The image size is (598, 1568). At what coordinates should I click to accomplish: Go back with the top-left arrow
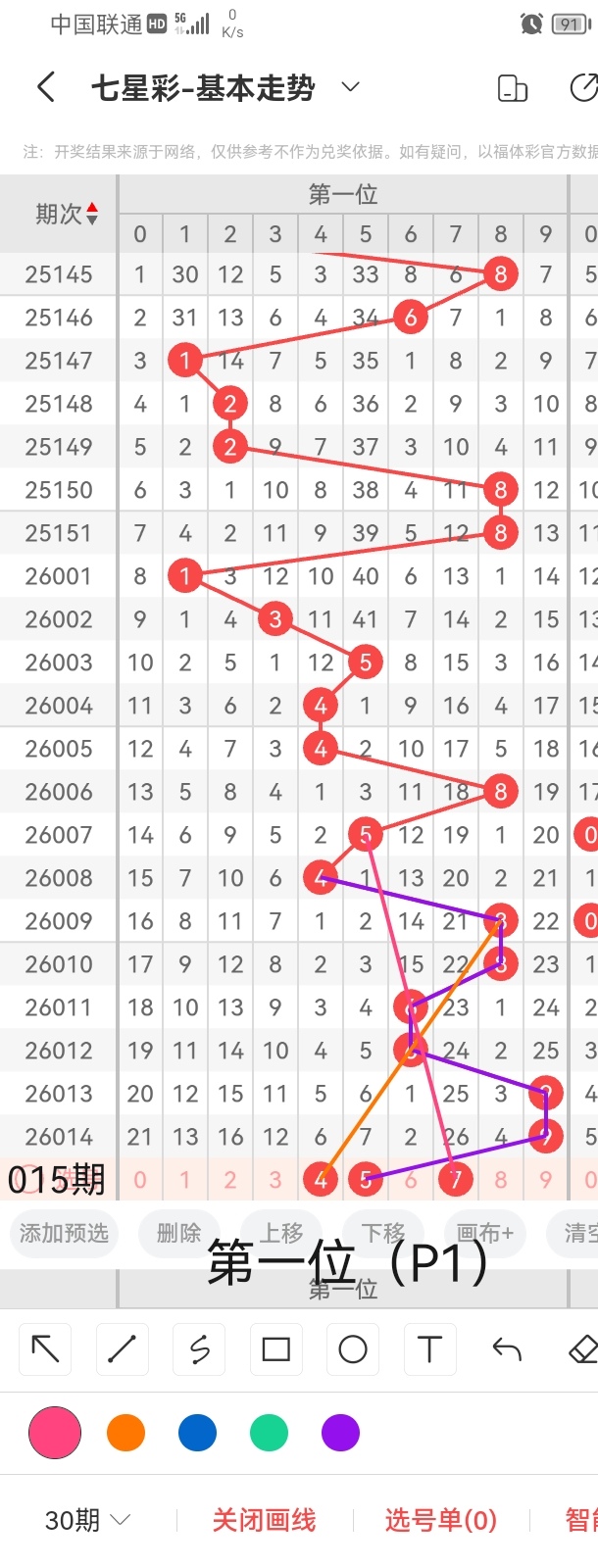click(x=45, y=87)
